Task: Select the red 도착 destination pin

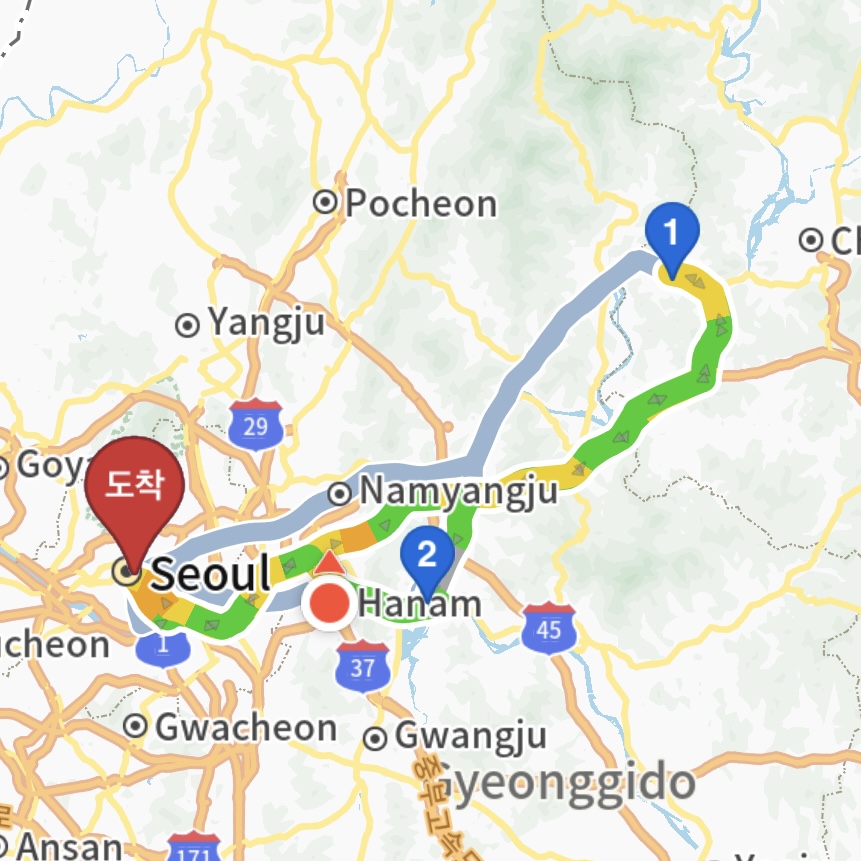Action: click(x=135, y=483)
